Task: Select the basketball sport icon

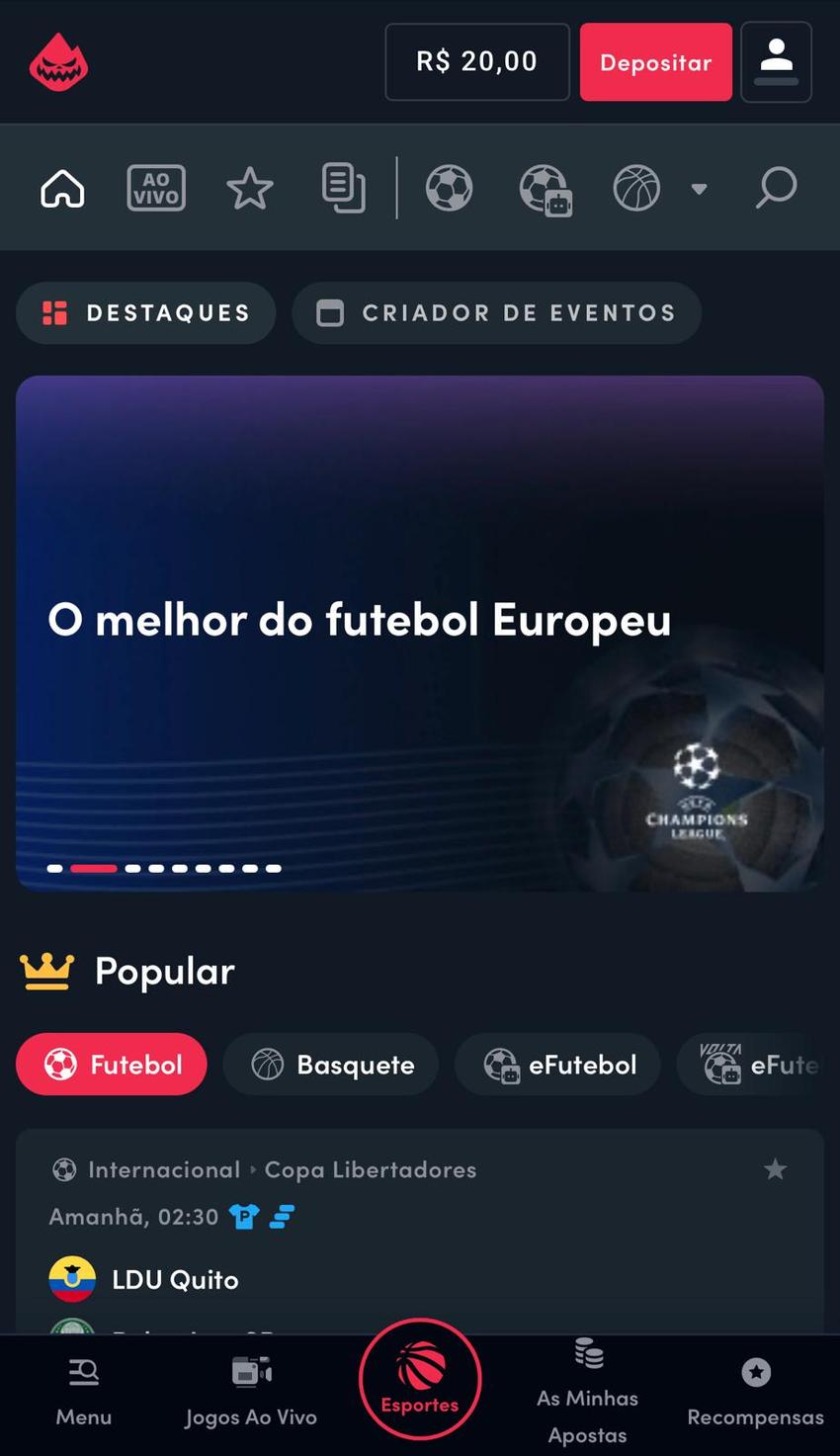Action: 636,187
